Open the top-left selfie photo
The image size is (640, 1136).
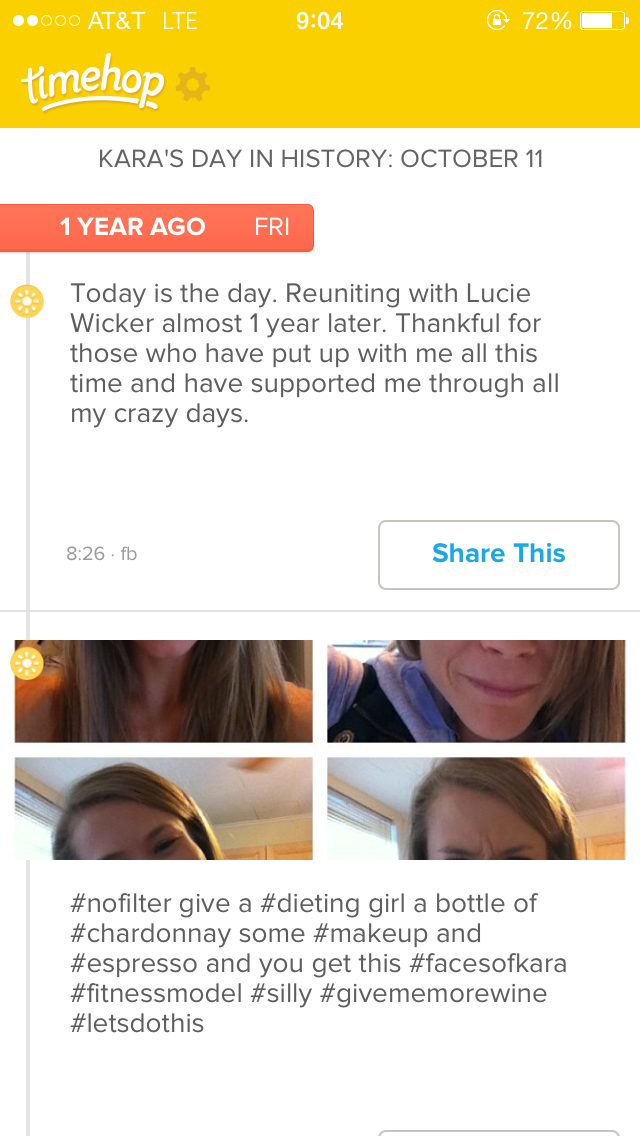point(164,691)
